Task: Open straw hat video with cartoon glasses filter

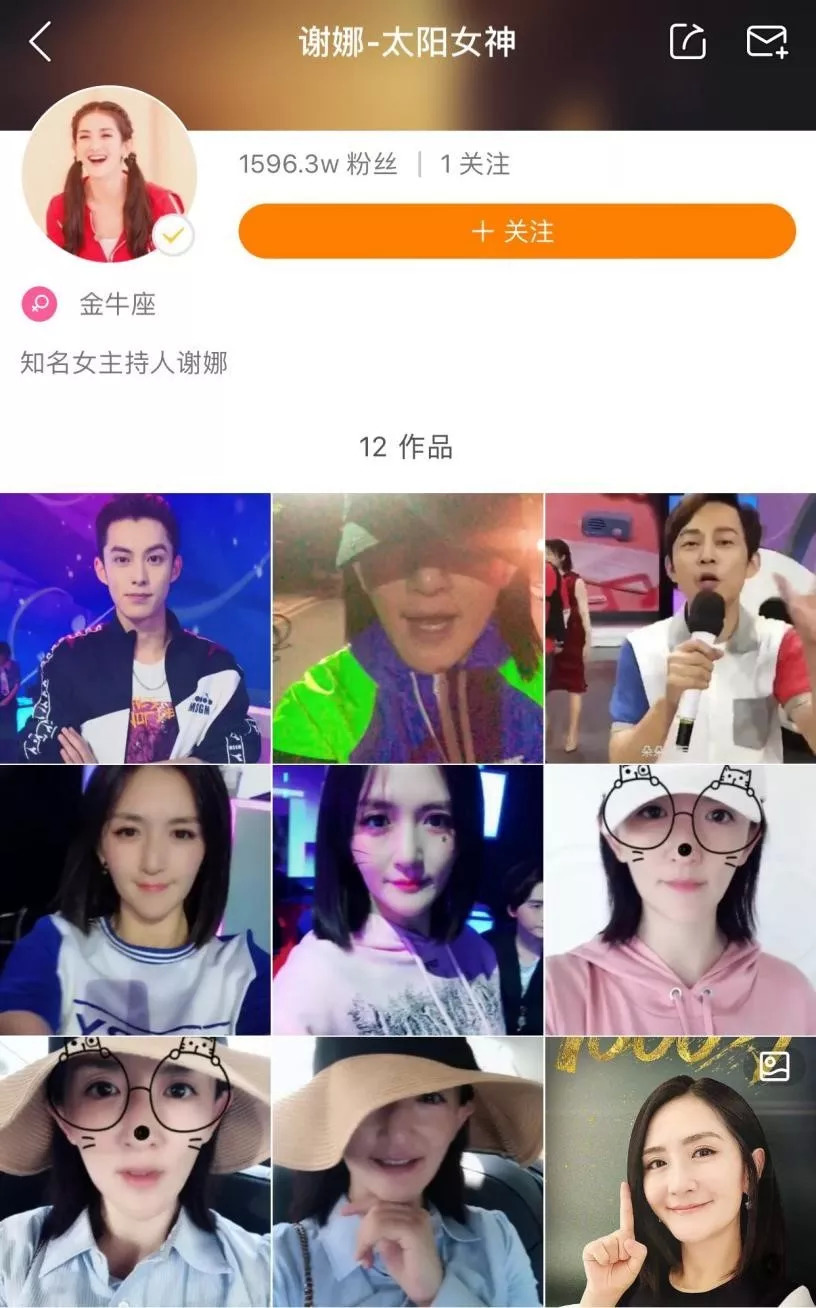Action: click(135, 1172)
